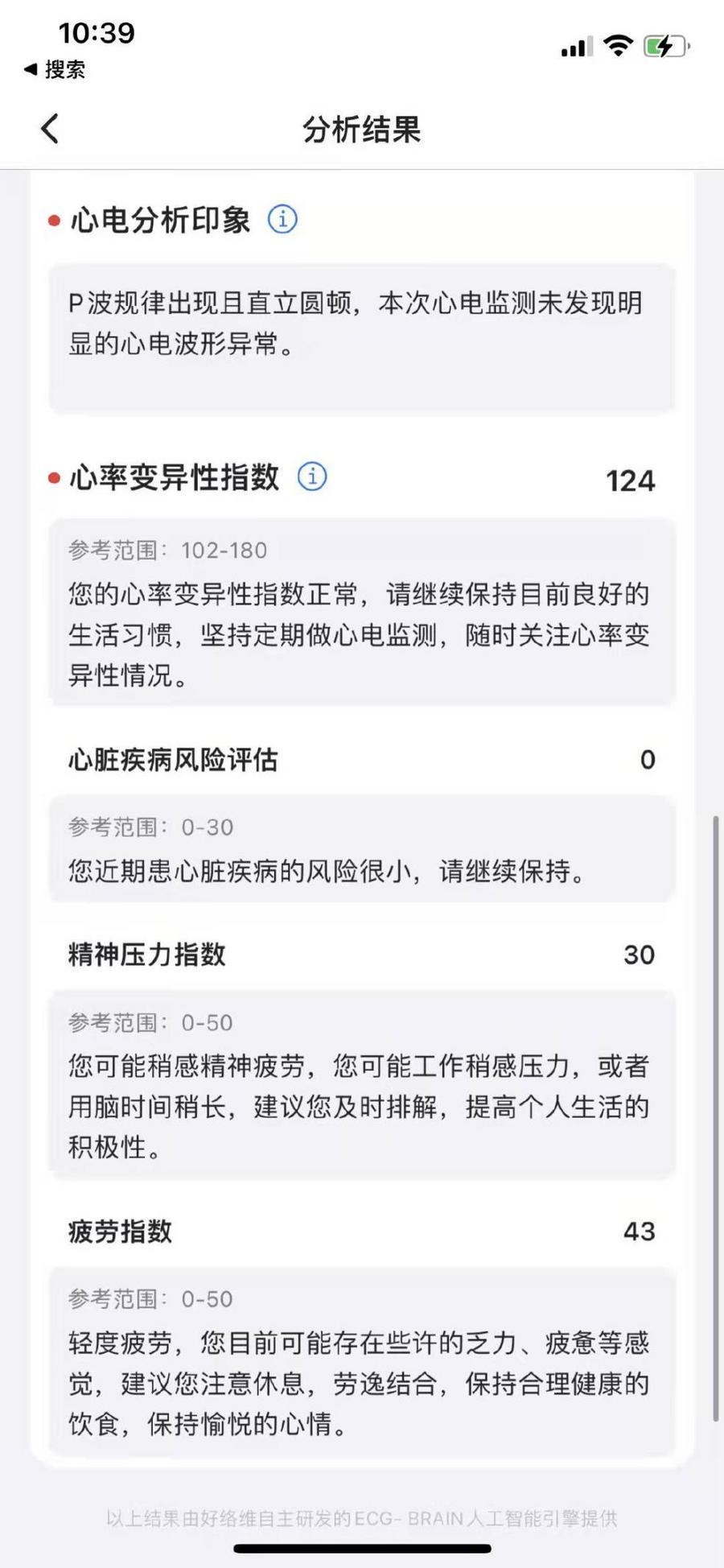
Task: Open the info icon beside 心电分析印象
Action: click(x=282, y=219)
